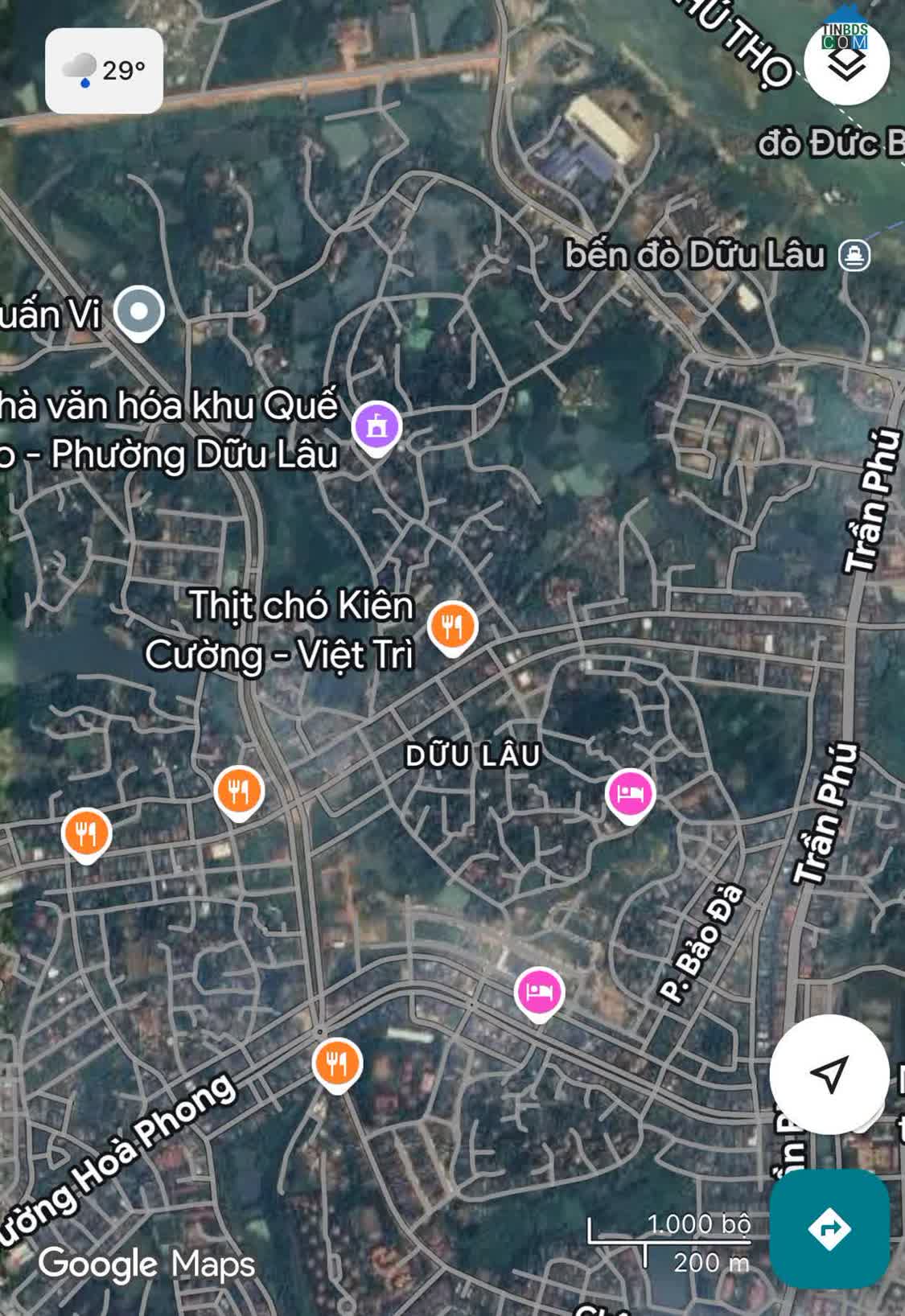Open the 29° weather widget
This screenshot has height=1316, width=905.
coord(104,71)
